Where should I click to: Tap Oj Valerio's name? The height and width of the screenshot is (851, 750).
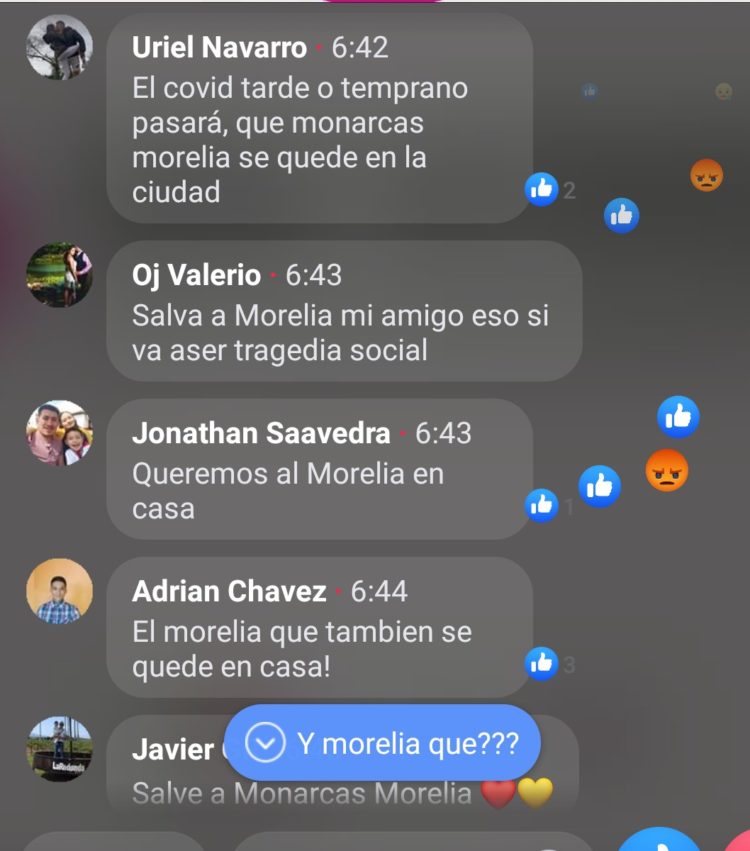(x=197, y=275)
